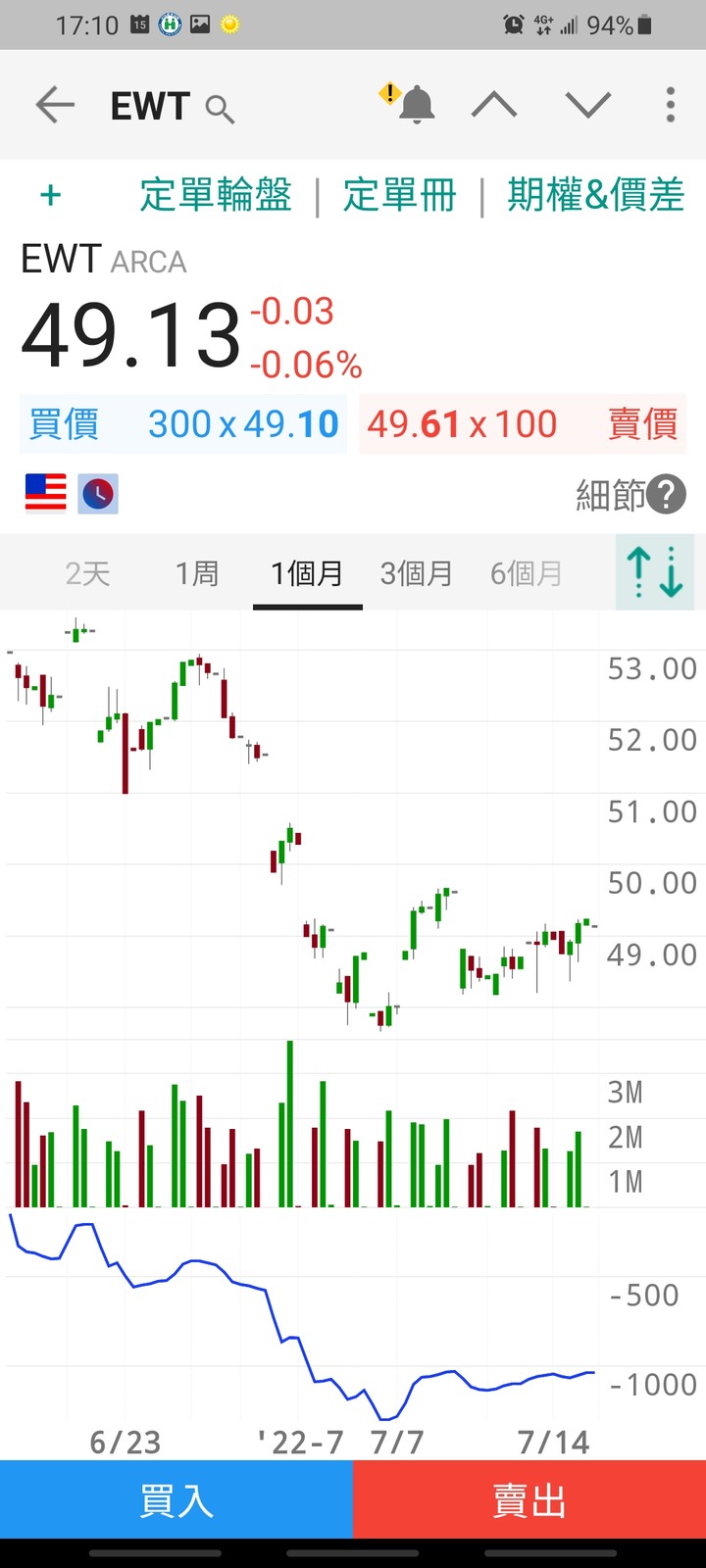Image resolution: width=706 pixels, height=1568 pixels.
Task: Go to the previous symbol with the up chevron
Action: [x=494, y=105]
